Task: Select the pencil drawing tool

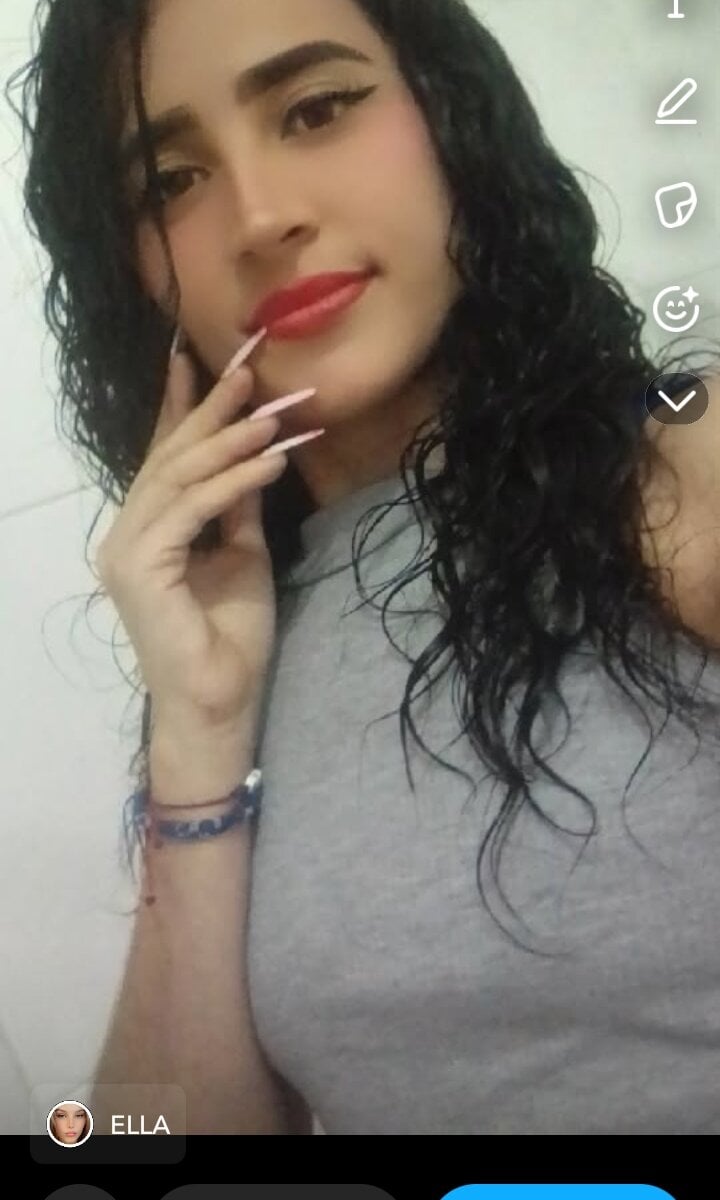Action: click(677, 103)
